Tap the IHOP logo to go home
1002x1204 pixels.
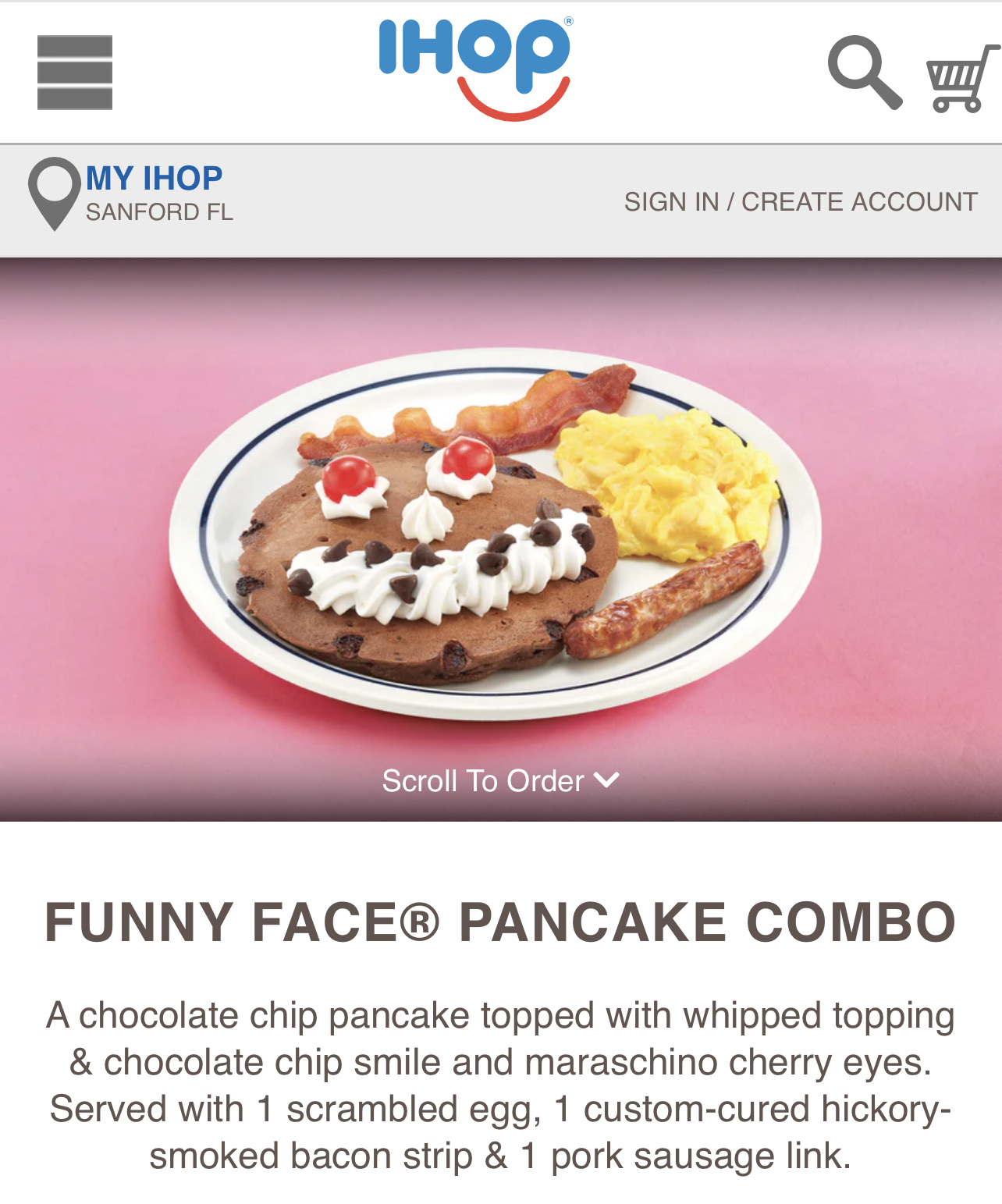[475, 68]
